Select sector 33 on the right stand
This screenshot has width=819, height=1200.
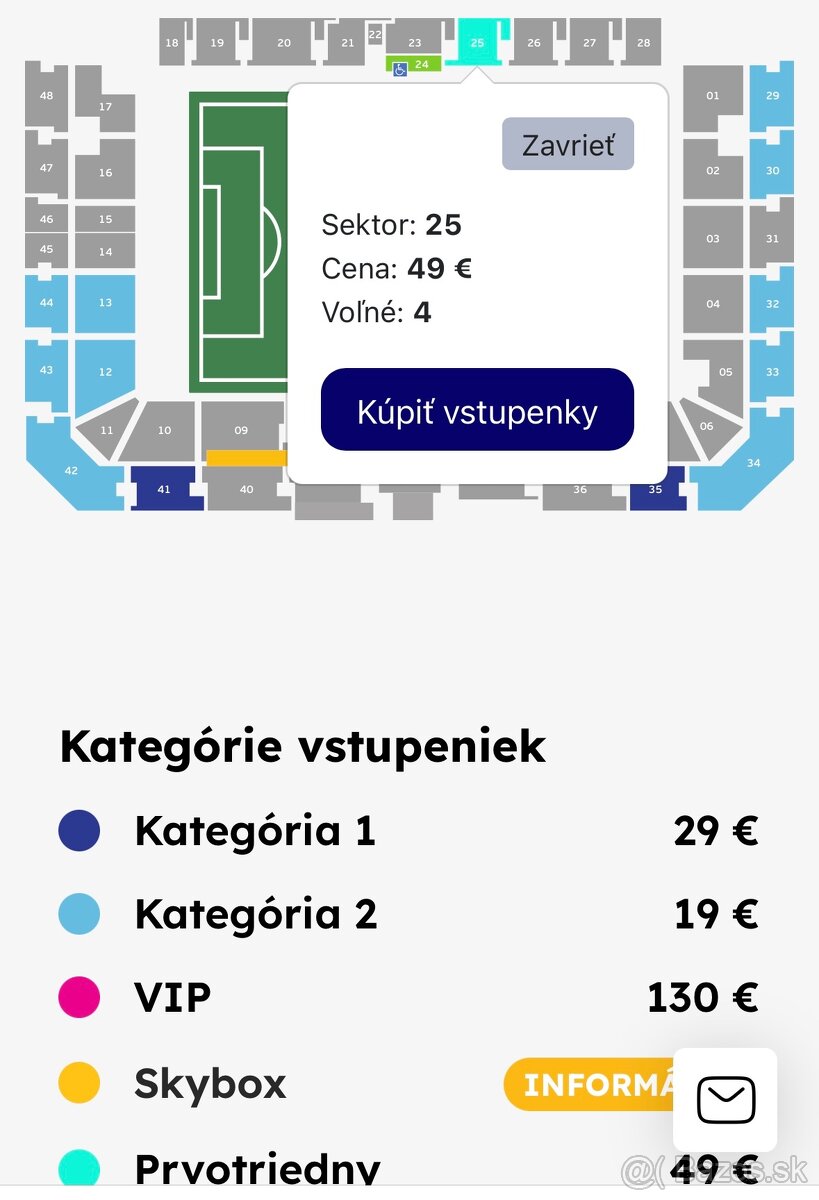coord(772,371)
